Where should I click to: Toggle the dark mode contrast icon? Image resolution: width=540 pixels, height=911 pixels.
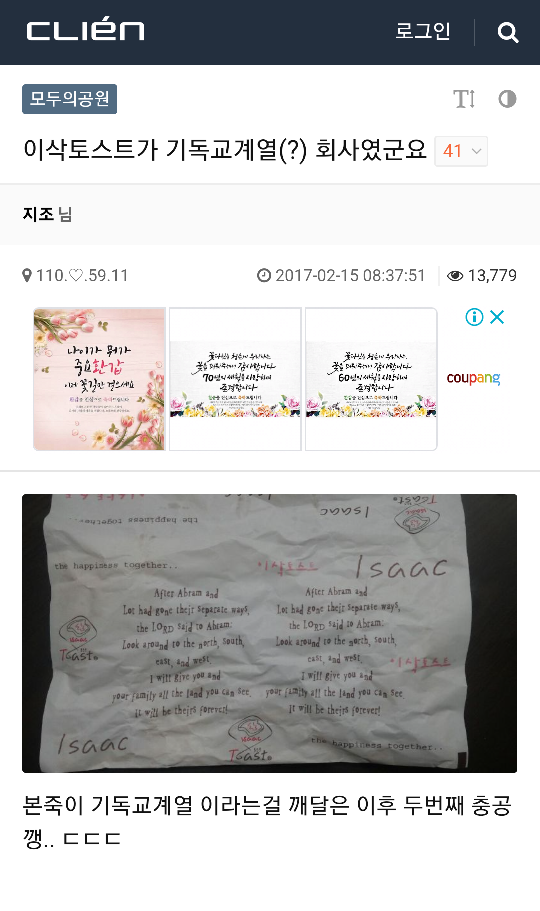click(507, 99)
